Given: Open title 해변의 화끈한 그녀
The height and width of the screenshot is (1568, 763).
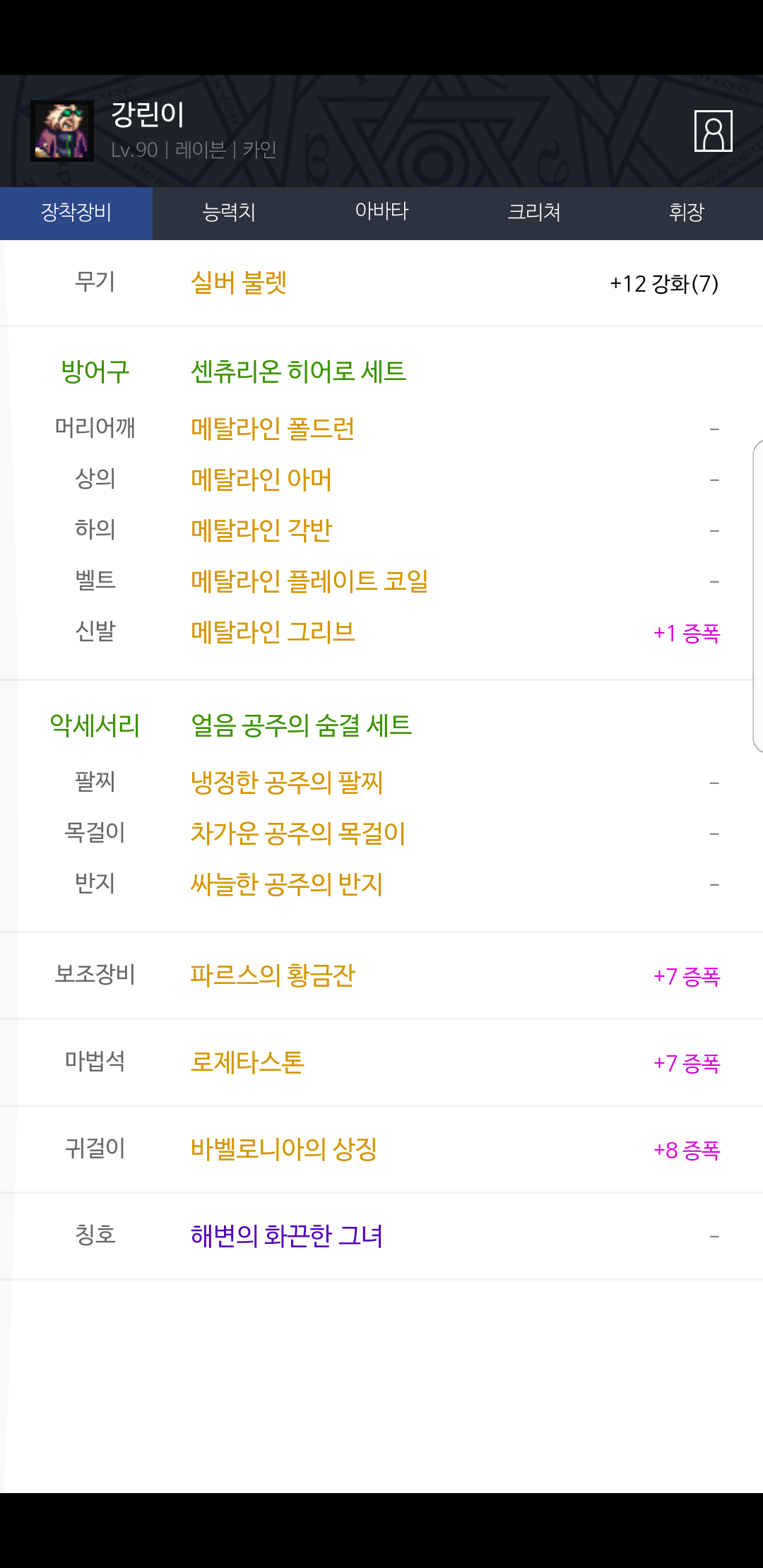Looking at the screenshot, I should (x=287, y=1236).
